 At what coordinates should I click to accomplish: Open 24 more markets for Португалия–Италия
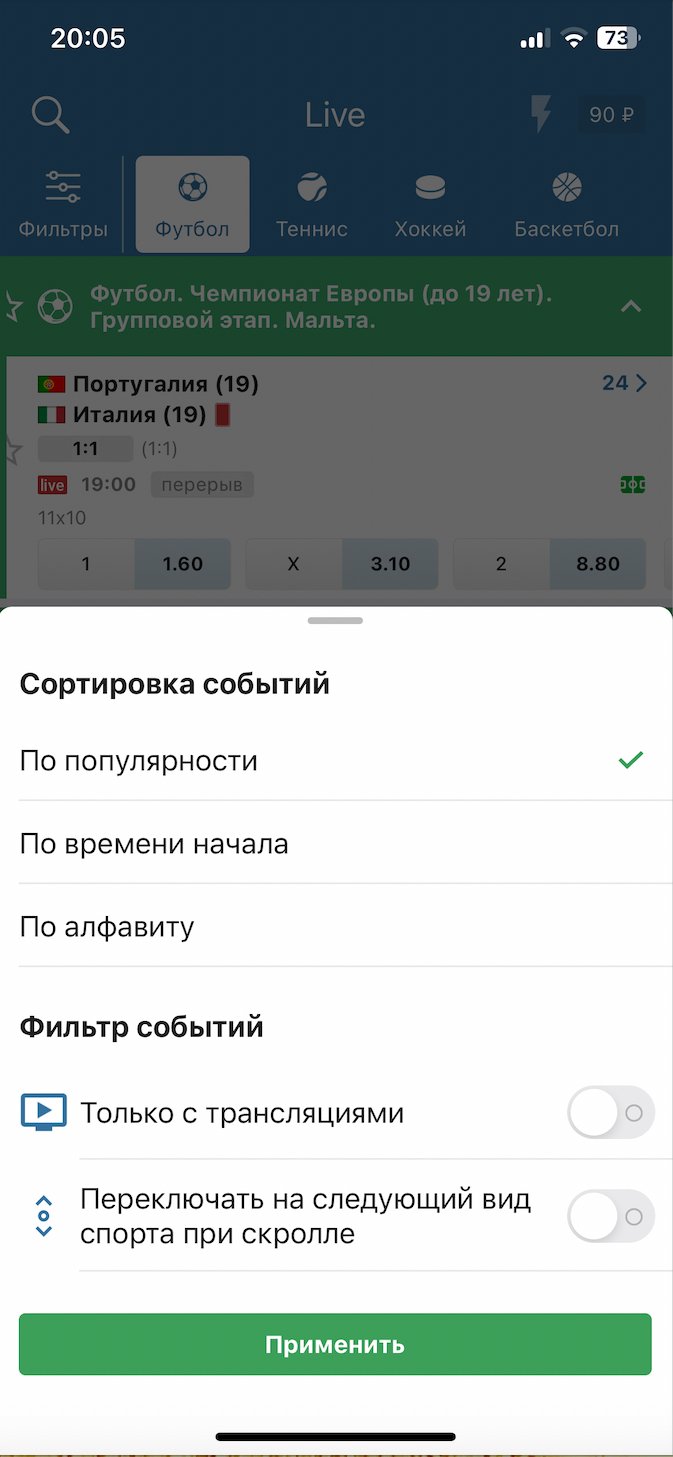pyautogui.click(x=625, y=383)
